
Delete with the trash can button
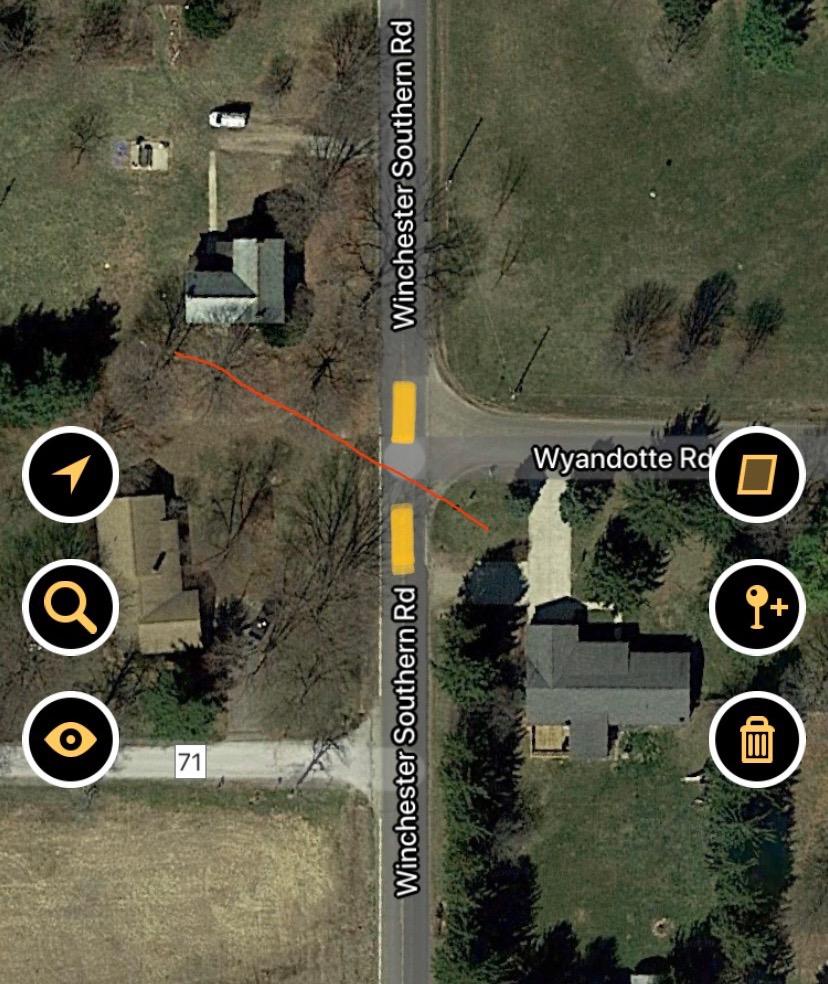(757, 740)
